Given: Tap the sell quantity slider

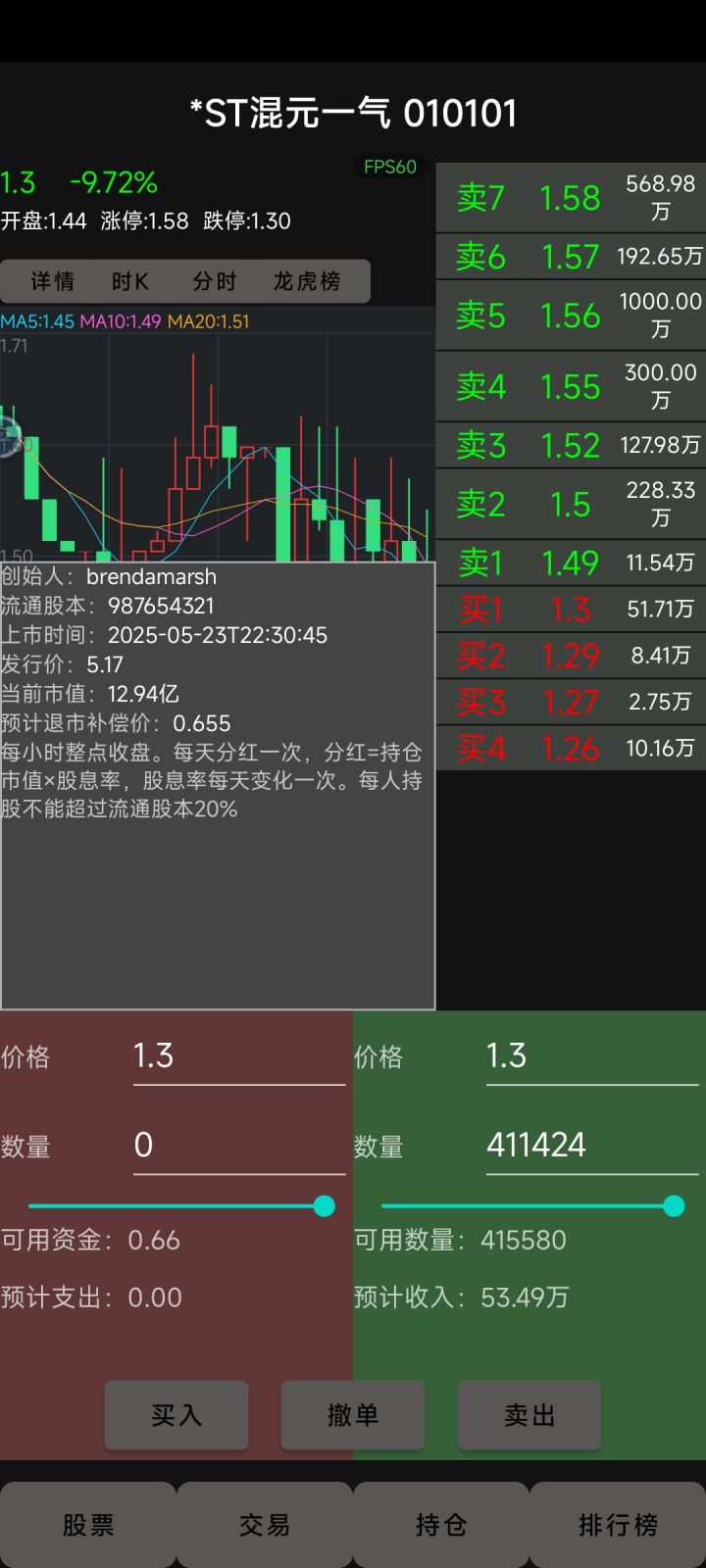Looking at the screenshot, I should [x=532, y=1206].
